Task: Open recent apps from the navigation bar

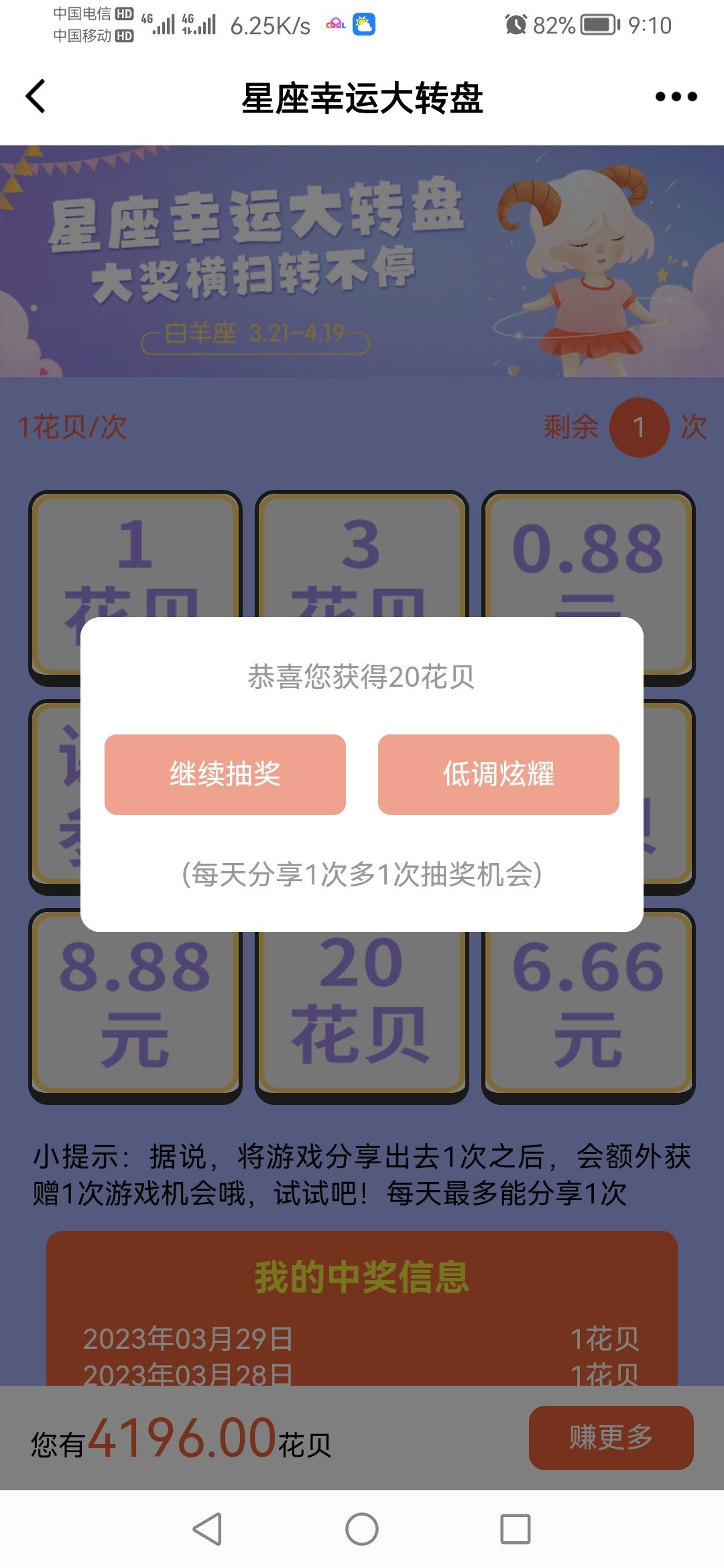Action: (515, 1529)
